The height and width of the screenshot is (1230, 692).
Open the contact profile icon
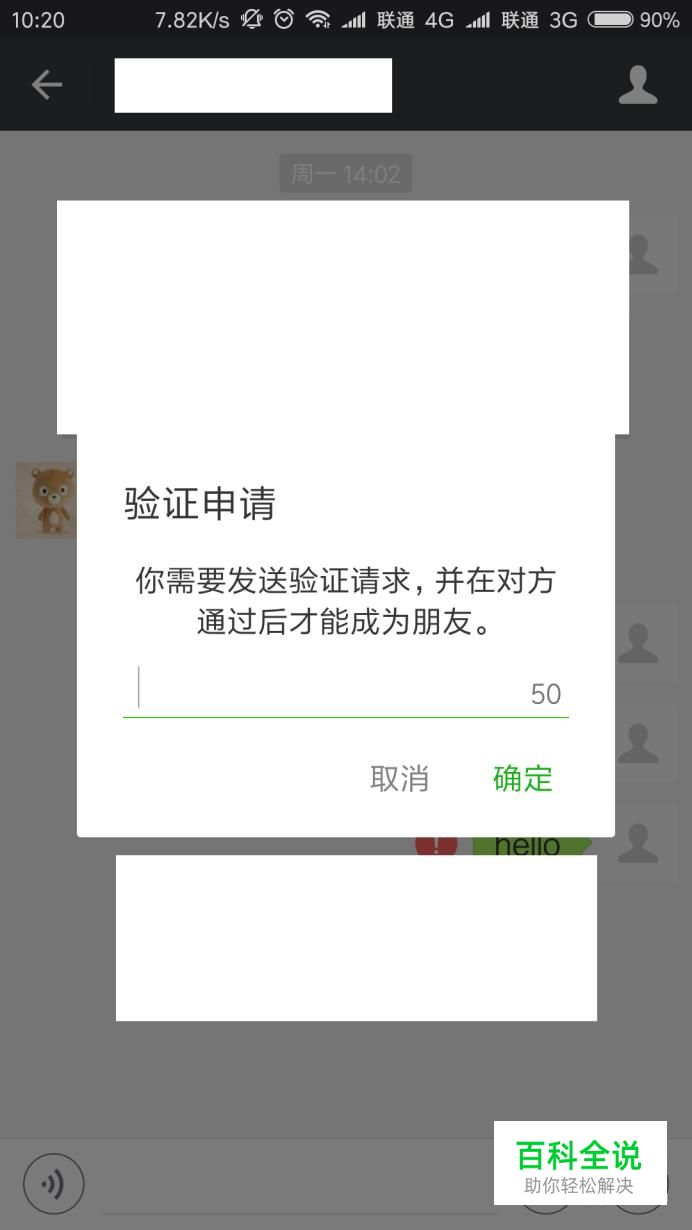tap(638, 85)
